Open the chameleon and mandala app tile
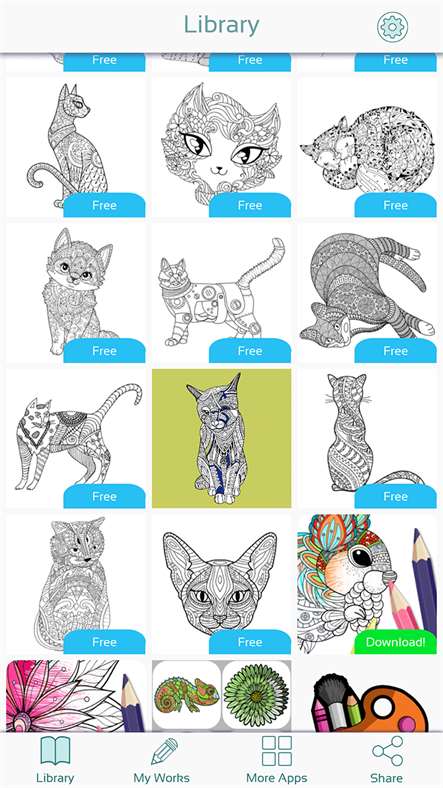The height and width of the screenshot is (788, 443). [222, 696]
